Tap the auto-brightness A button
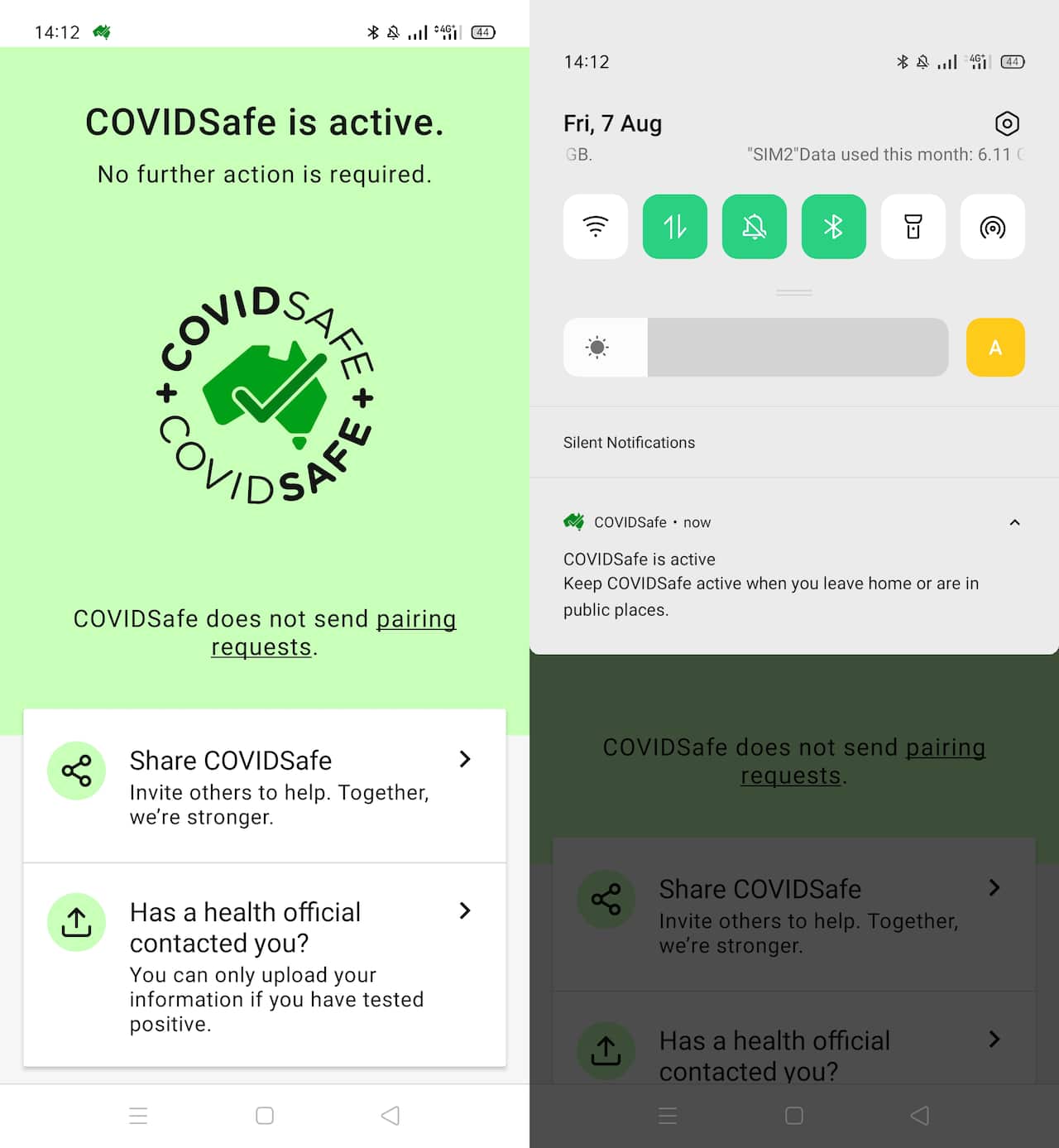Viewport: 1059px width, 1148px height. 994,347
